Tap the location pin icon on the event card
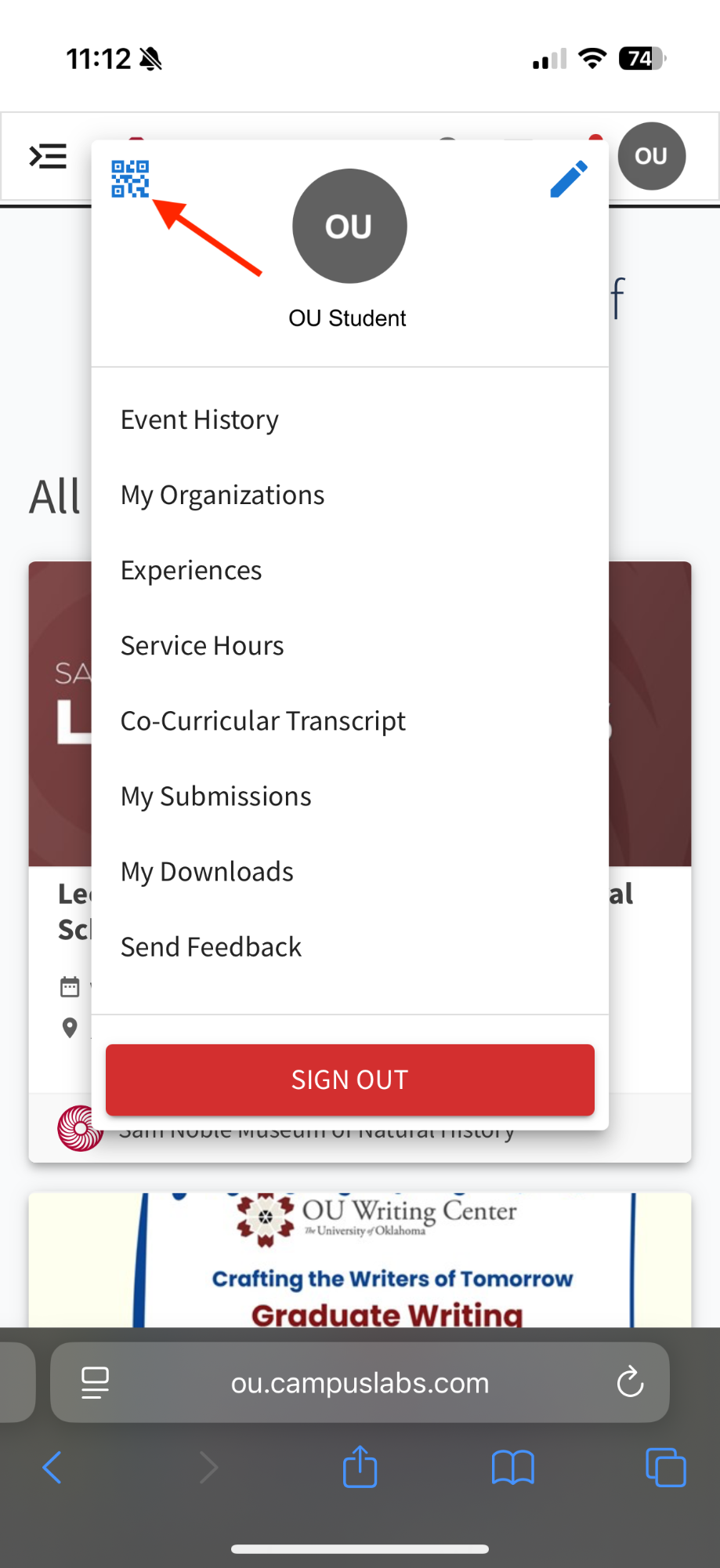 tap(70, 1028)
